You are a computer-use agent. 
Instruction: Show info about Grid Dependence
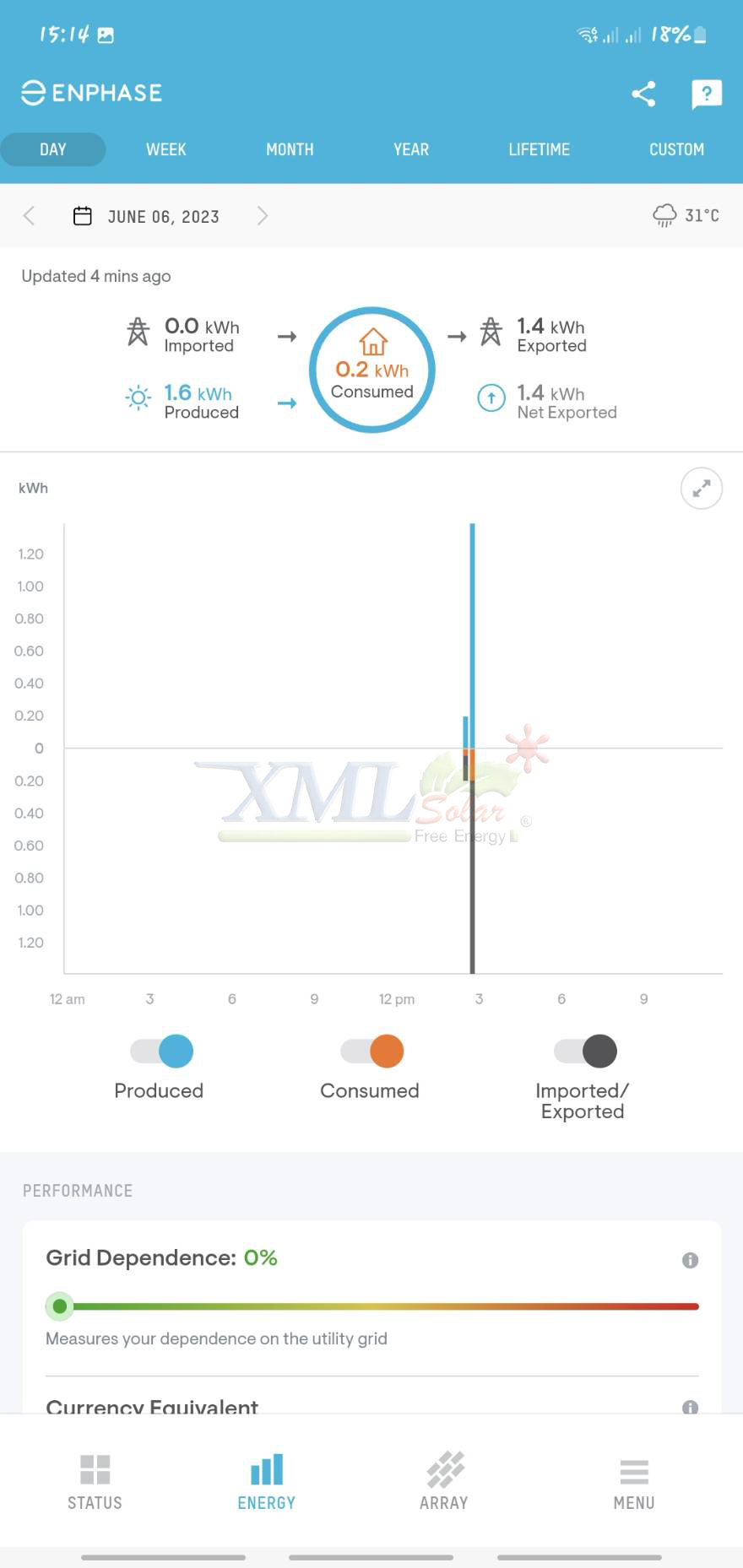point(690,1260)
